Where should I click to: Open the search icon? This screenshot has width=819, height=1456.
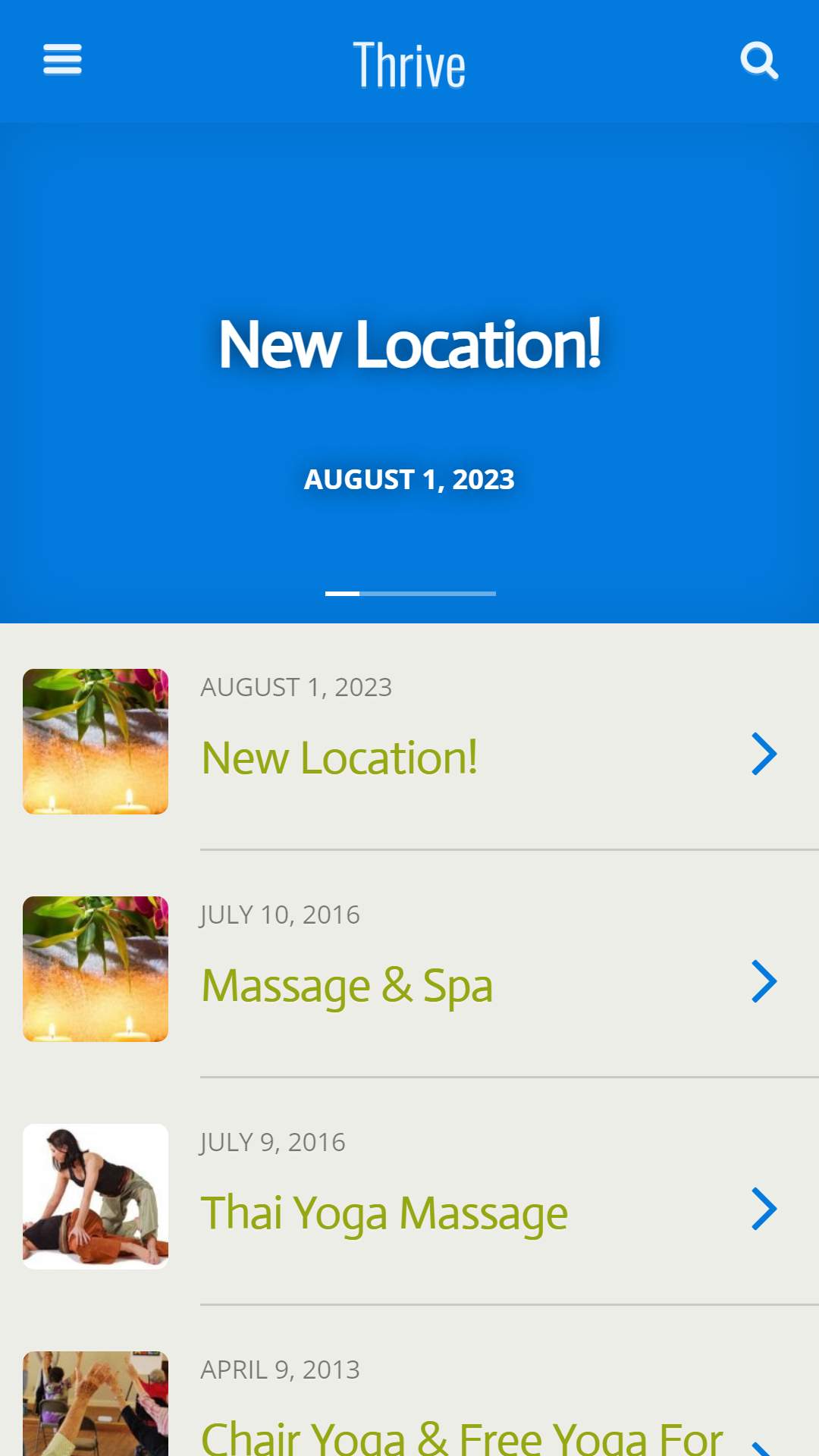coord(759,61)
